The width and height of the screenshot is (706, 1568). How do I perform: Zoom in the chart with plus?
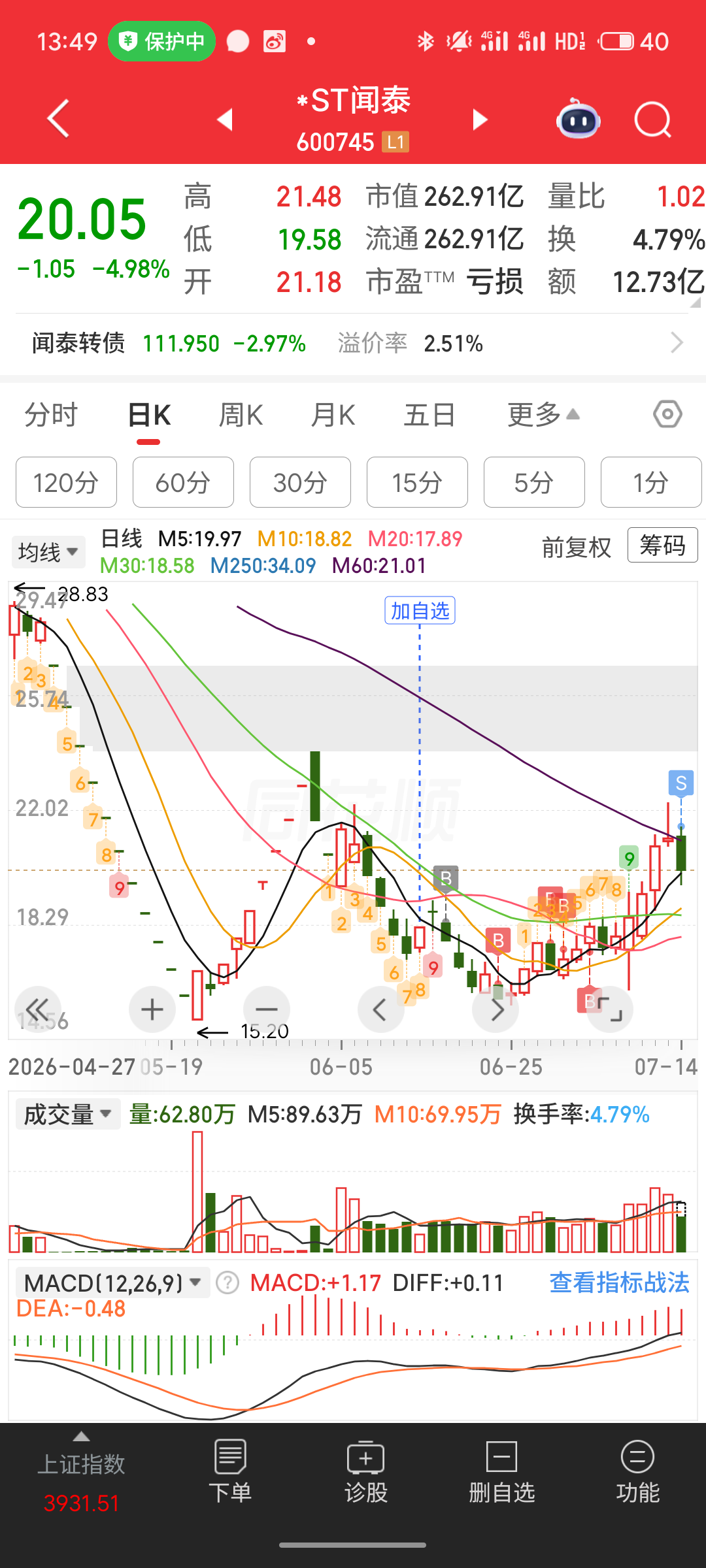point(152,1009)
